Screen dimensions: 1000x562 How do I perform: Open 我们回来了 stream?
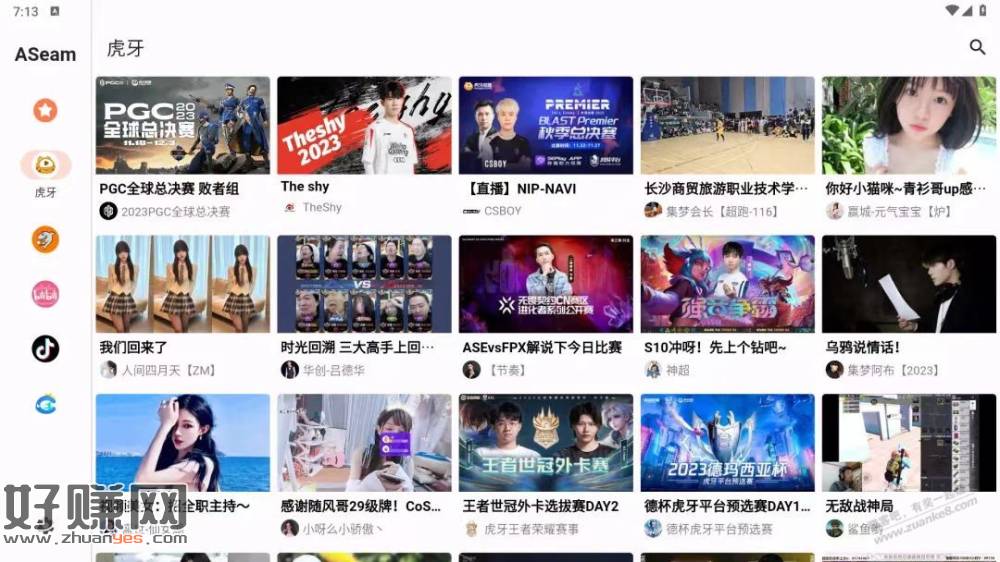183,284
